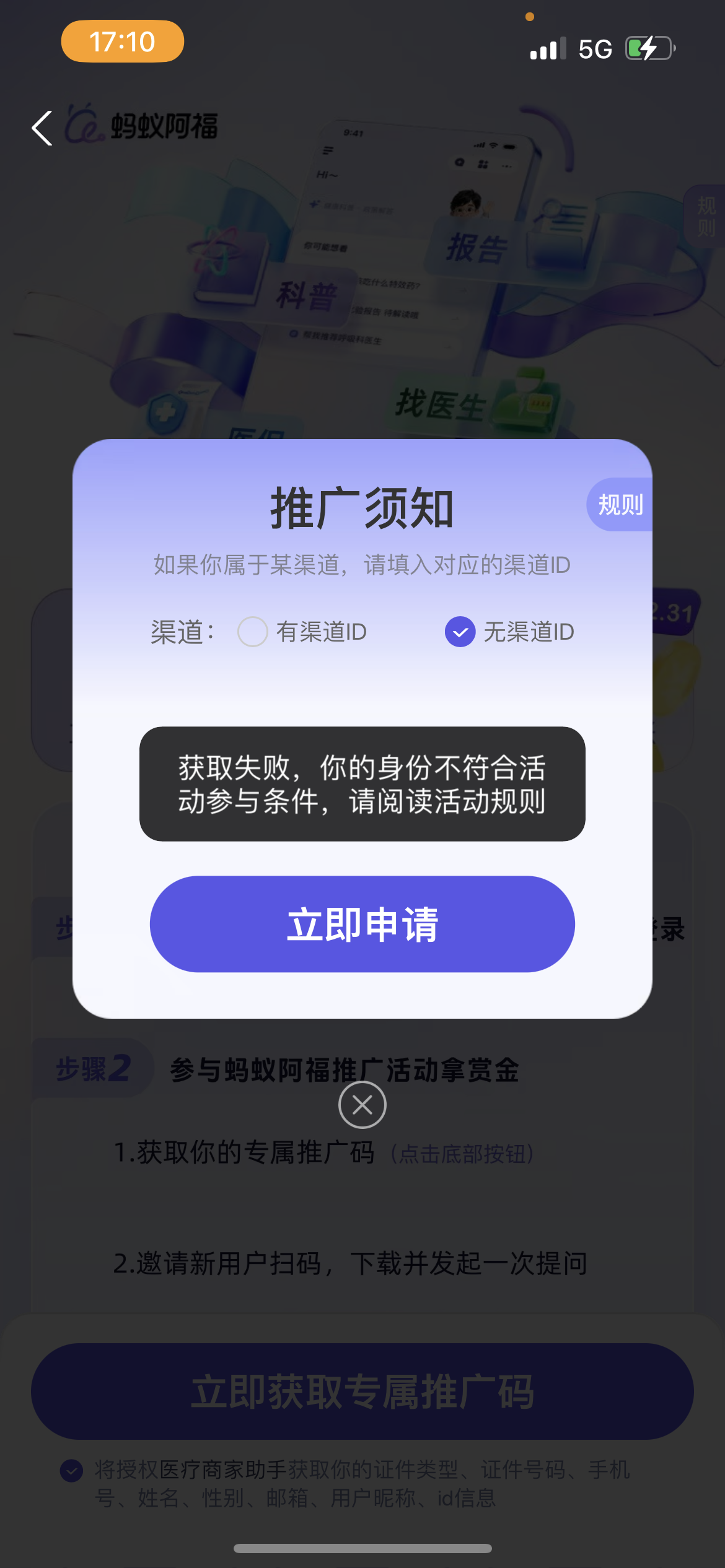Screen dimensions: 725x1568
Task: Tap the back arrow at top left
Action: (x=41, y=128)
